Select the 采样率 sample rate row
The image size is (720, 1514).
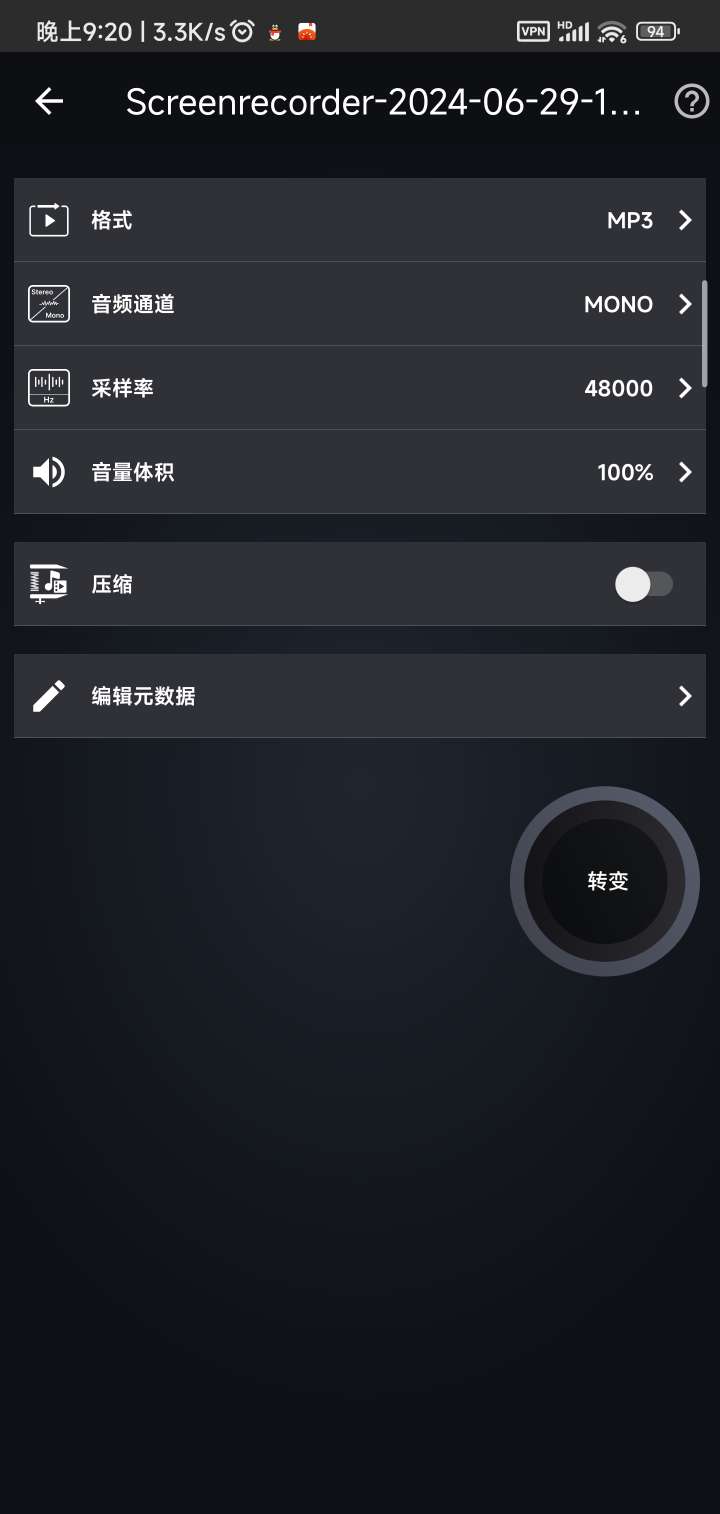(x=360, y=388)
